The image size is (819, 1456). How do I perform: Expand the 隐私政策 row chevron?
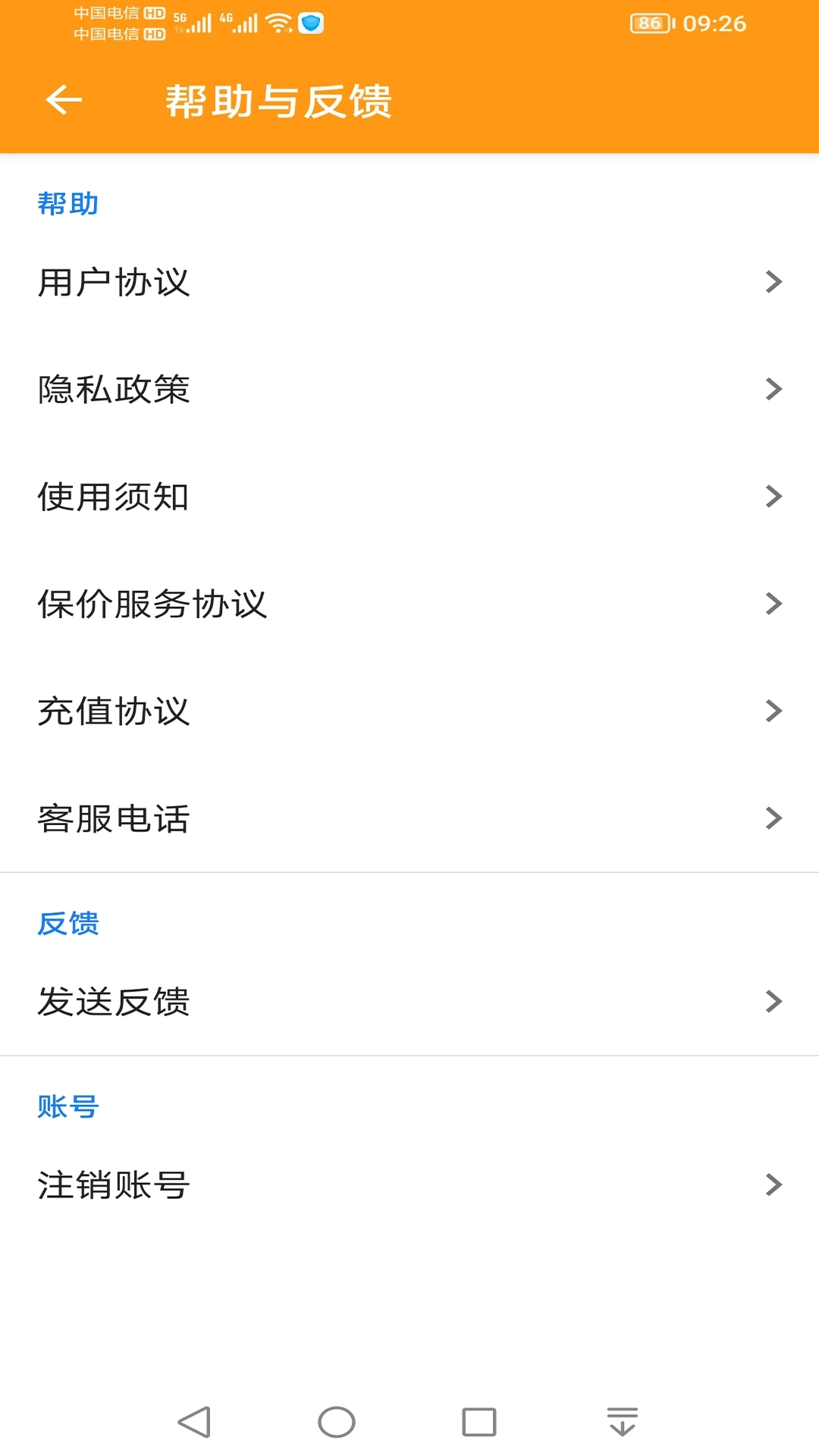pos(775,389)
